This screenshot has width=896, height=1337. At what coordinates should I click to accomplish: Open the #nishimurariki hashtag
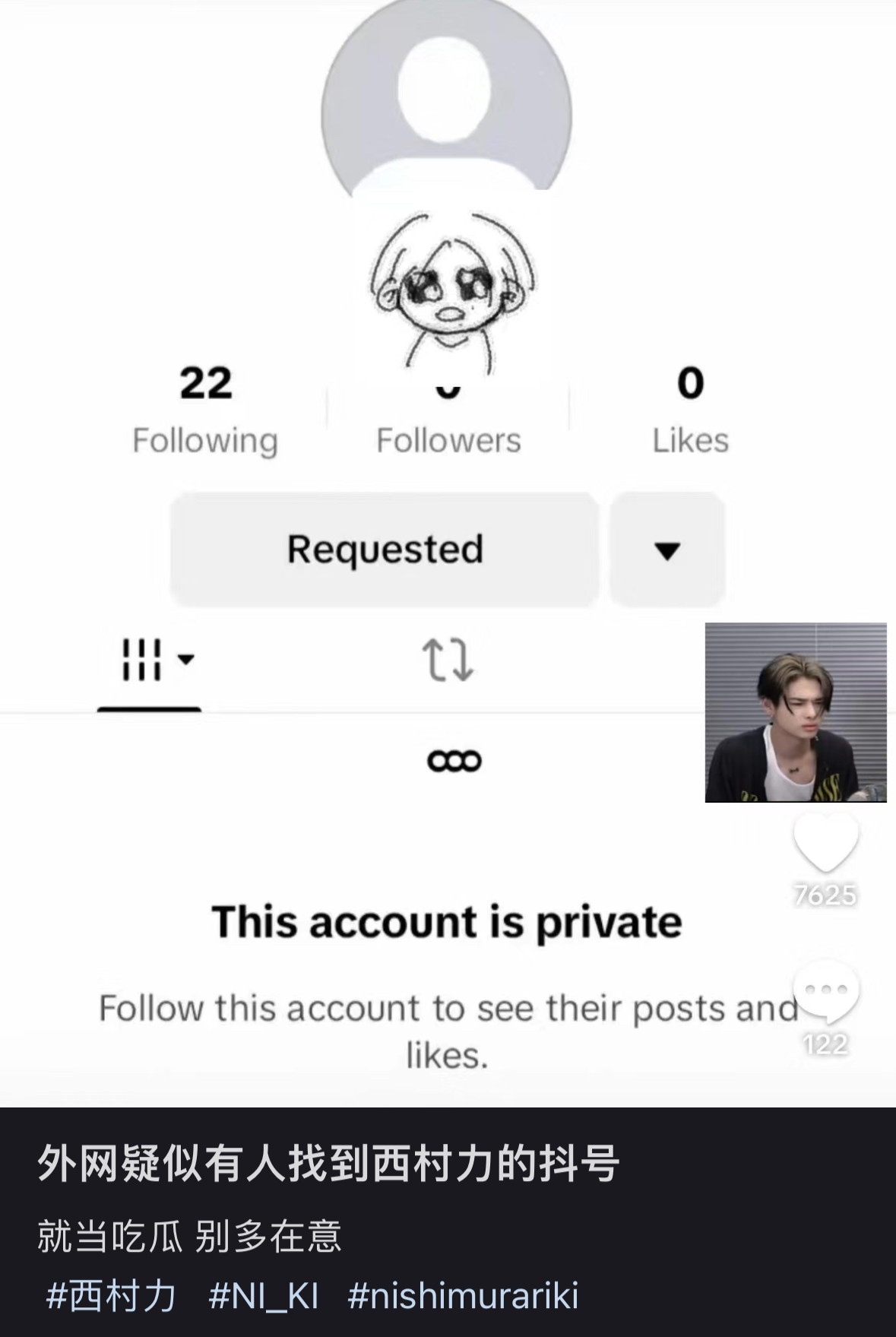point(463,1296)
